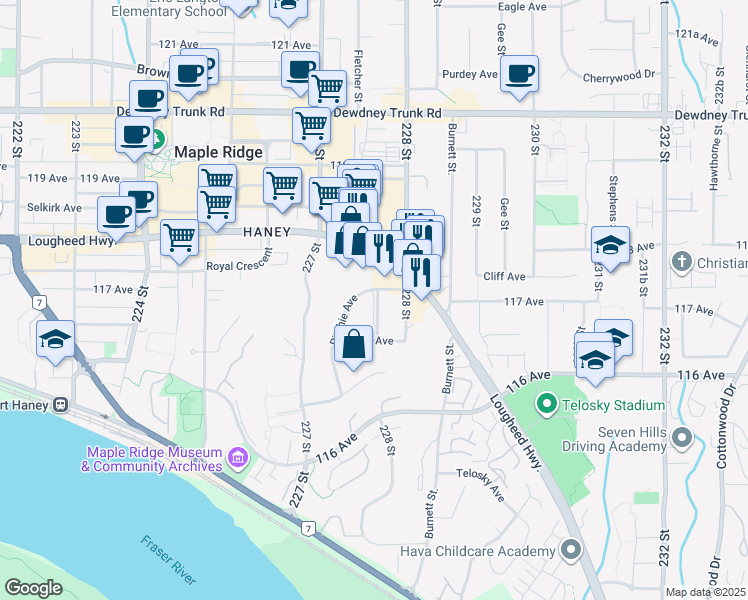
Task: Open the school marker near Stephens St
Action: [x=610, y=244]
